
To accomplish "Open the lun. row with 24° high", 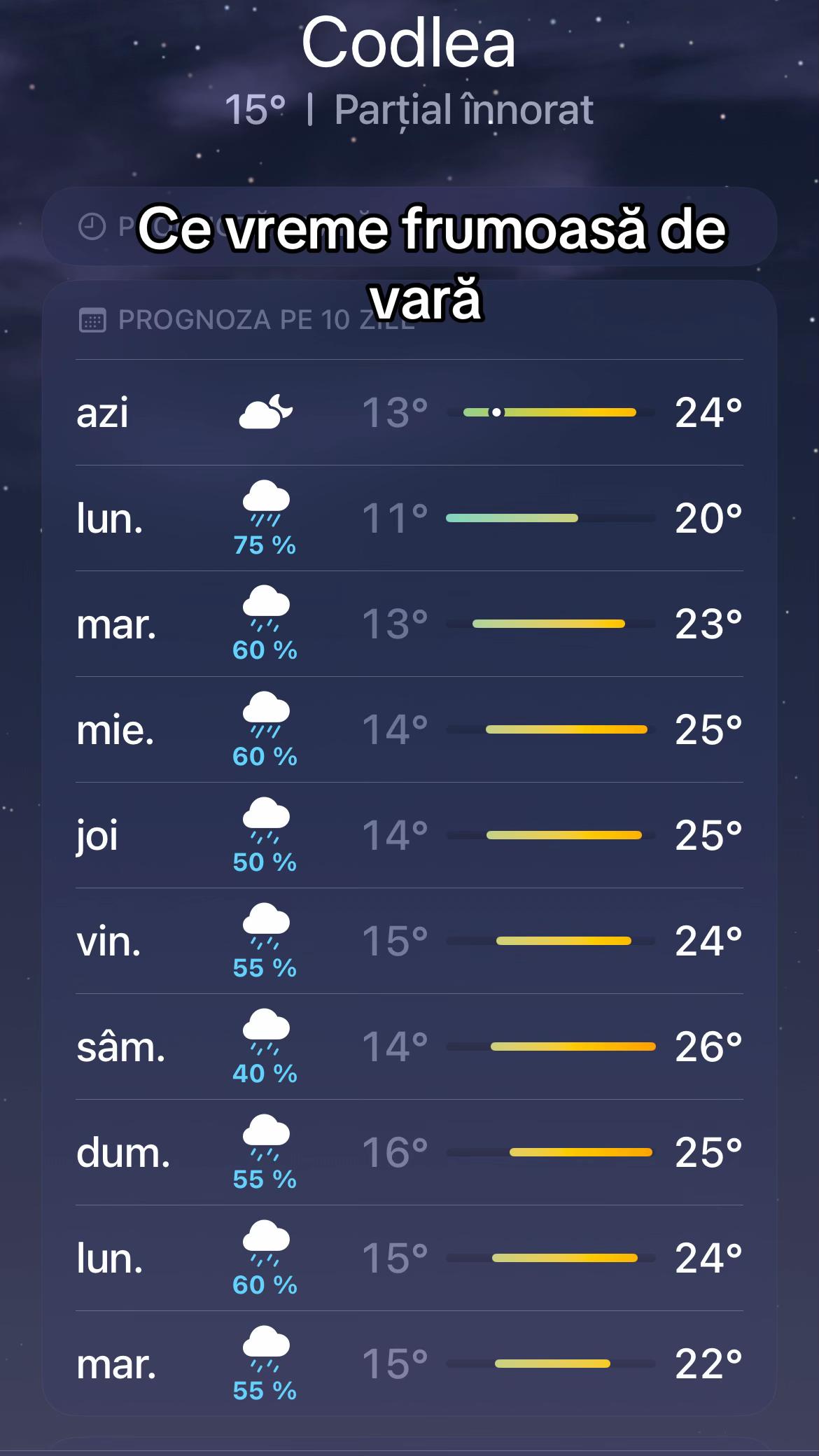I will pos(409,1258).
